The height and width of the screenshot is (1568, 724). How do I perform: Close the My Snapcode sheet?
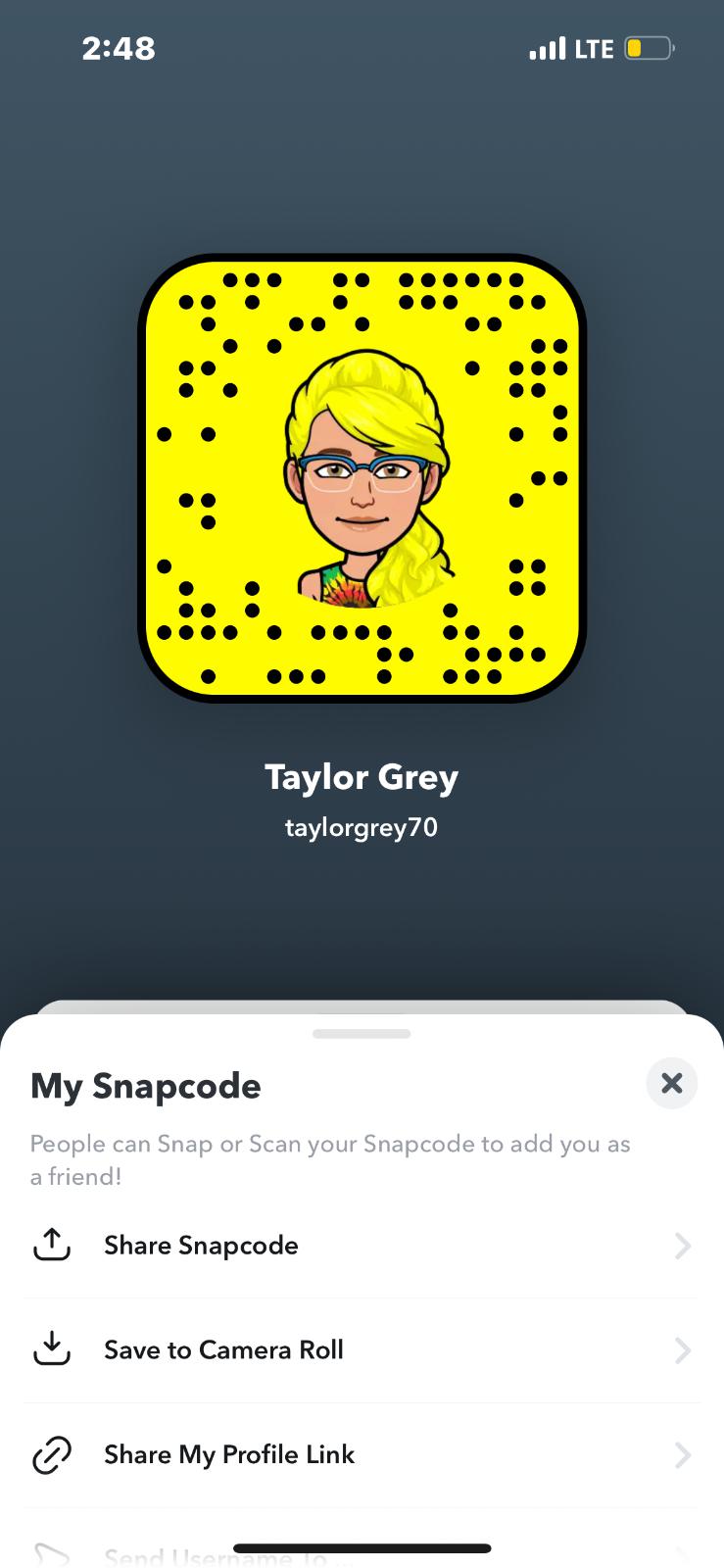tap(671, 1083)
